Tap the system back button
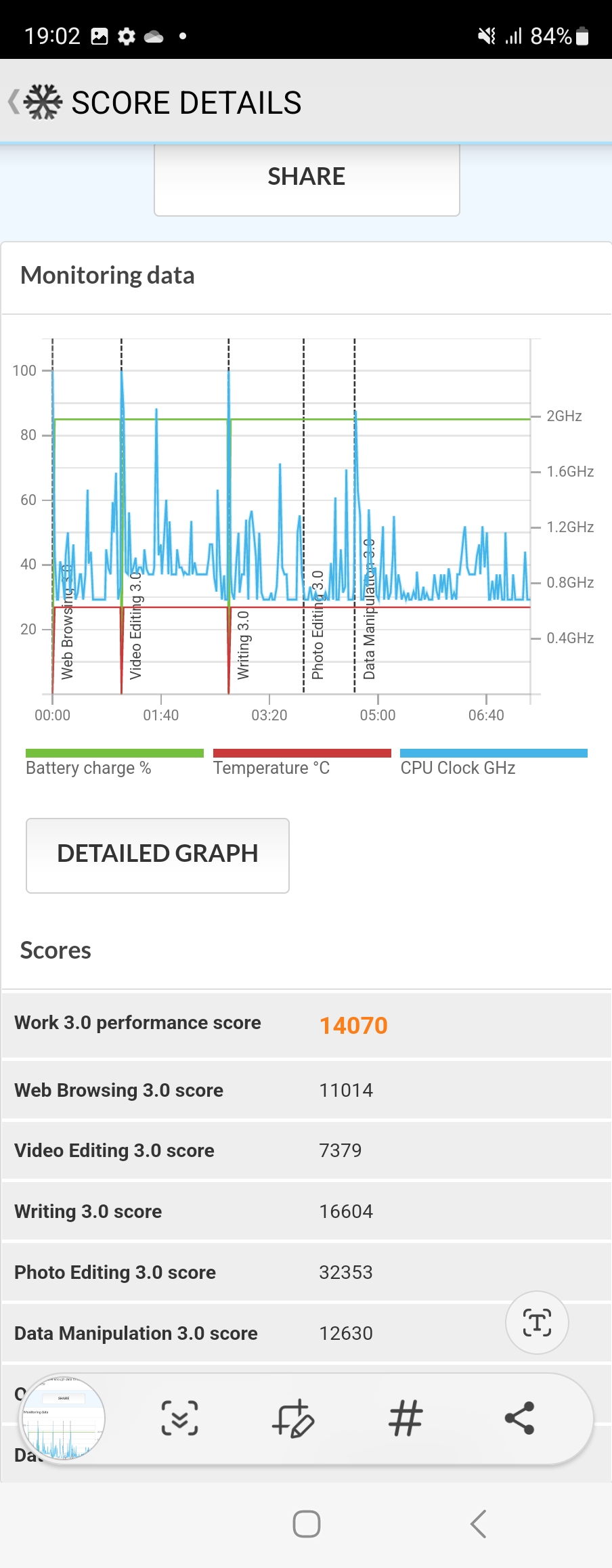The image size is (612, 1568). click(478, 1524)
